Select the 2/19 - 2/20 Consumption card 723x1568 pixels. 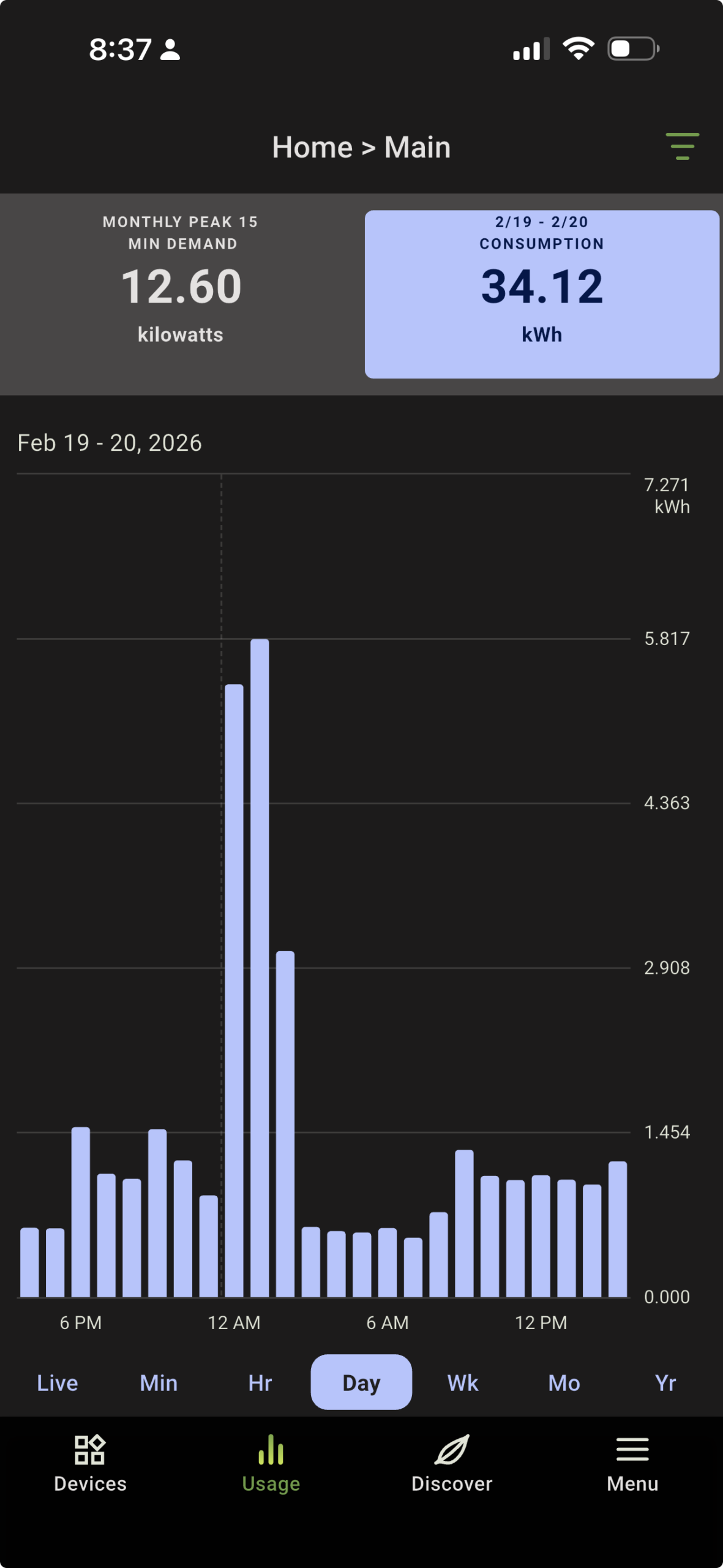(x=542, y=294)
